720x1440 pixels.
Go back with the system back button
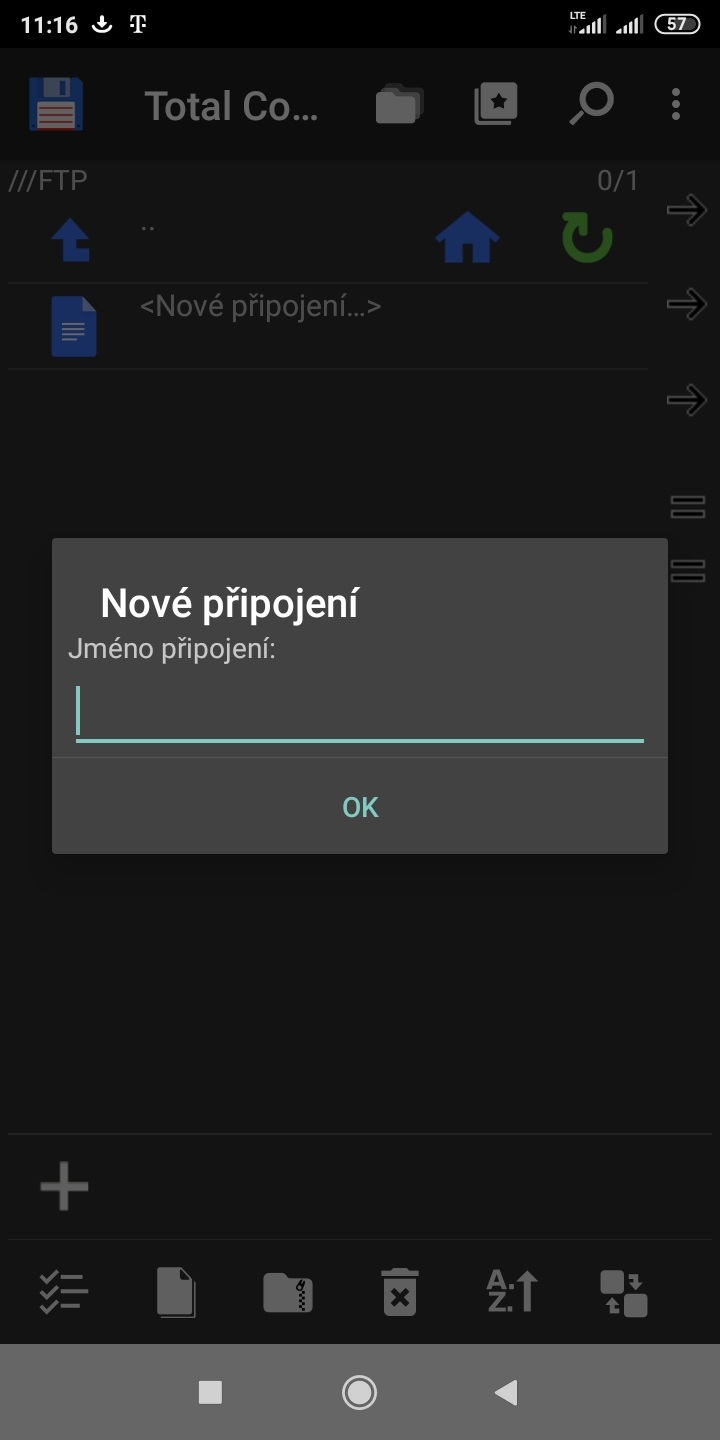[x=507, y=1392]
